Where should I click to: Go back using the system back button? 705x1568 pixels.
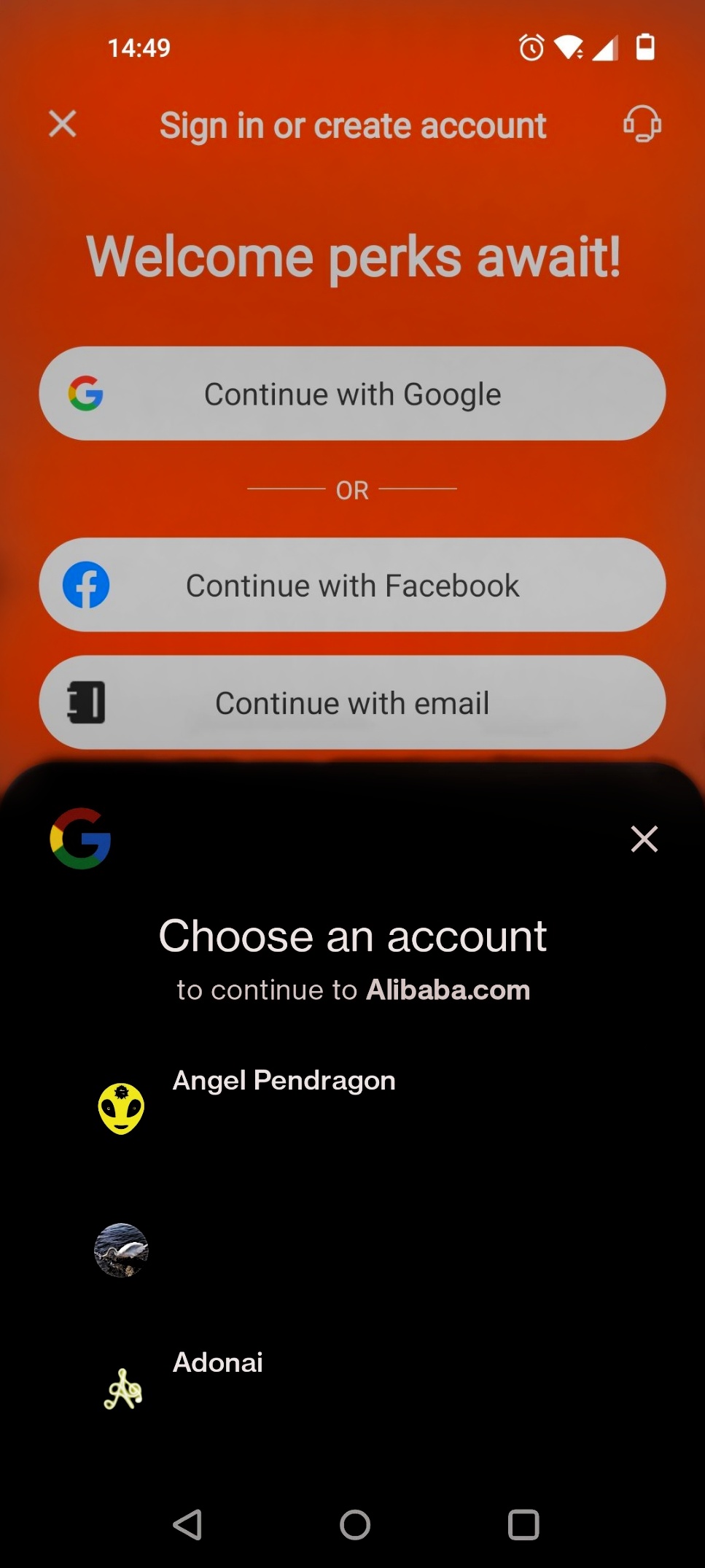pyautogui.click(x=188, y=1524)
